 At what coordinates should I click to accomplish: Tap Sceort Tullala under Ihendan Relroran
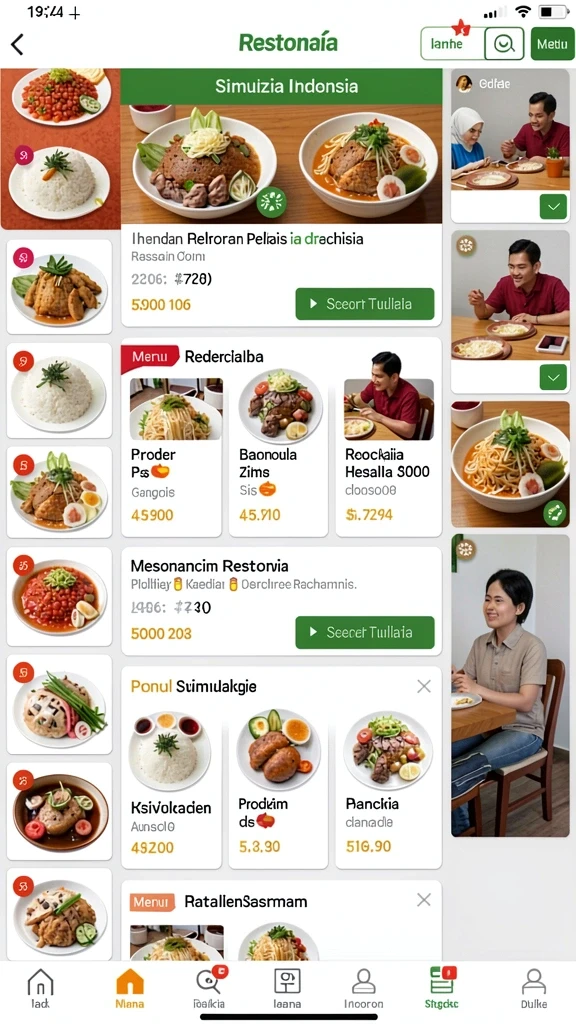click(364, 304)
